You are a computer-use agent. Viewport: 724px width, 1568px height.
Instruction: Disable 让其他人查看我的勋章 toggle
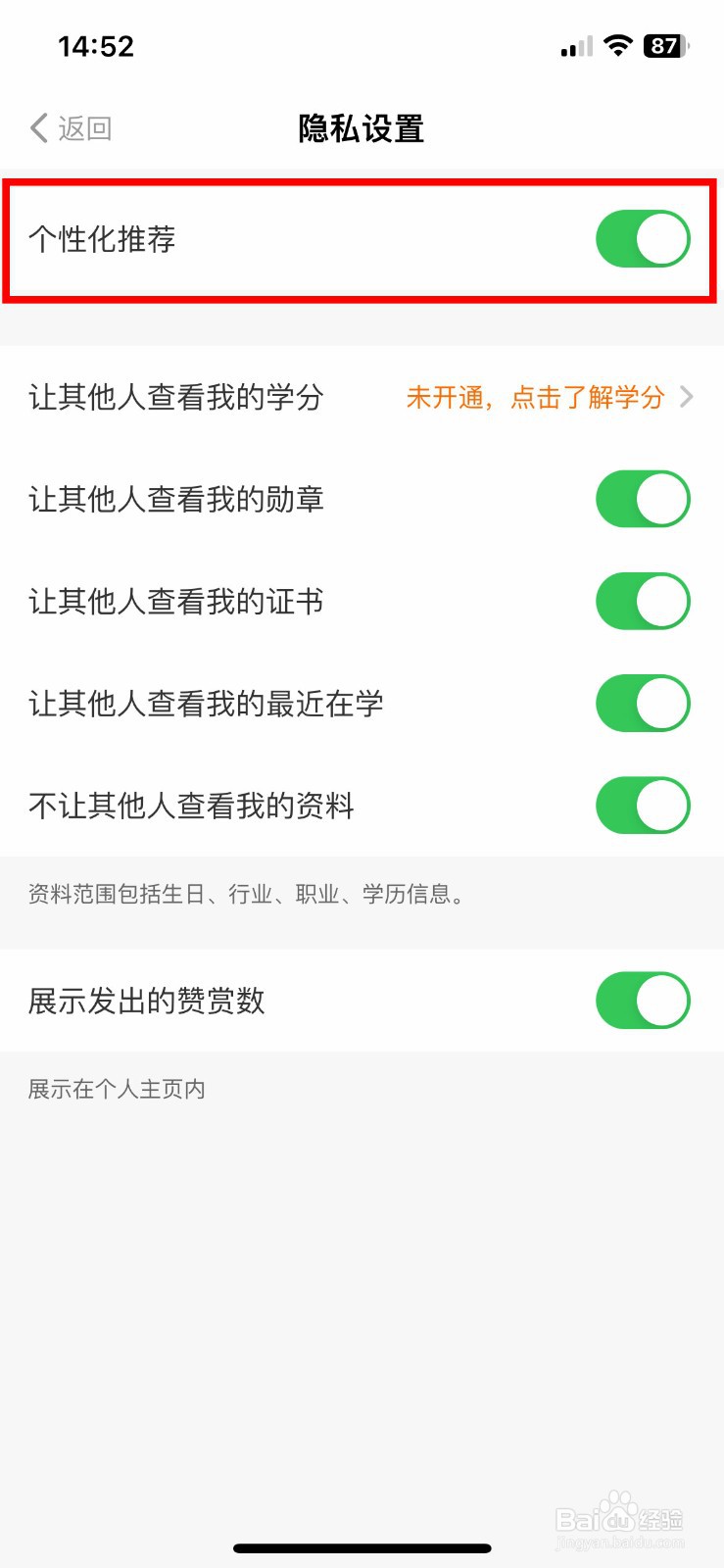(x=643, y=499)
